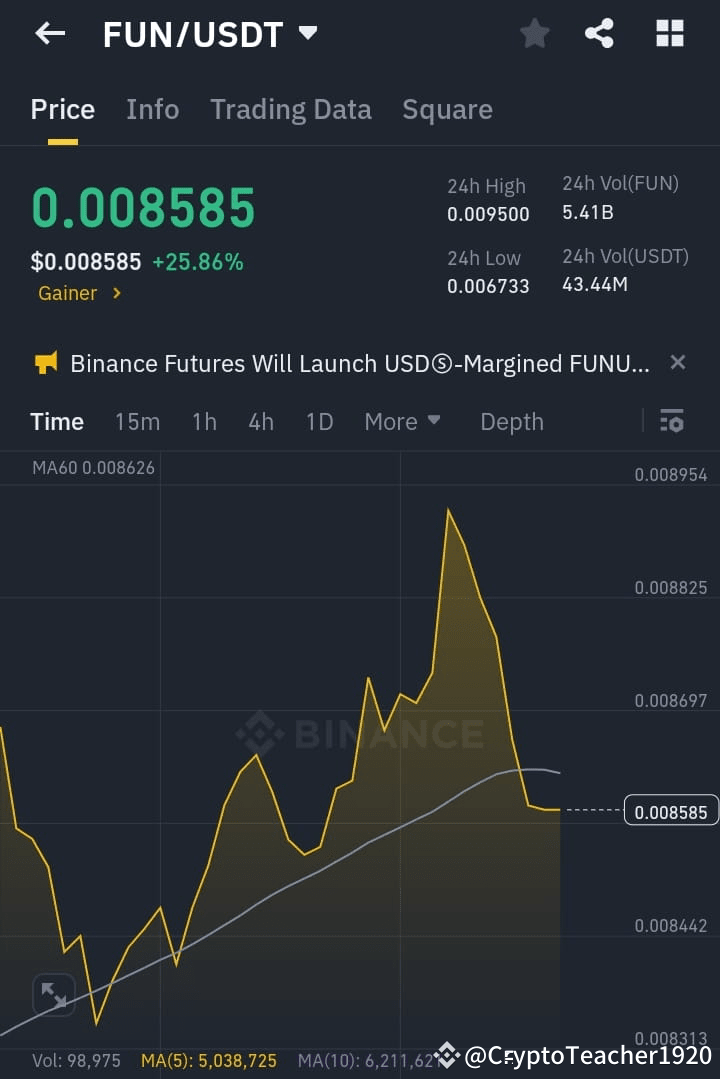Open the grid apps icon at top right
The height and width of the screenshot is (1079, 720).
tap(669, 33)
